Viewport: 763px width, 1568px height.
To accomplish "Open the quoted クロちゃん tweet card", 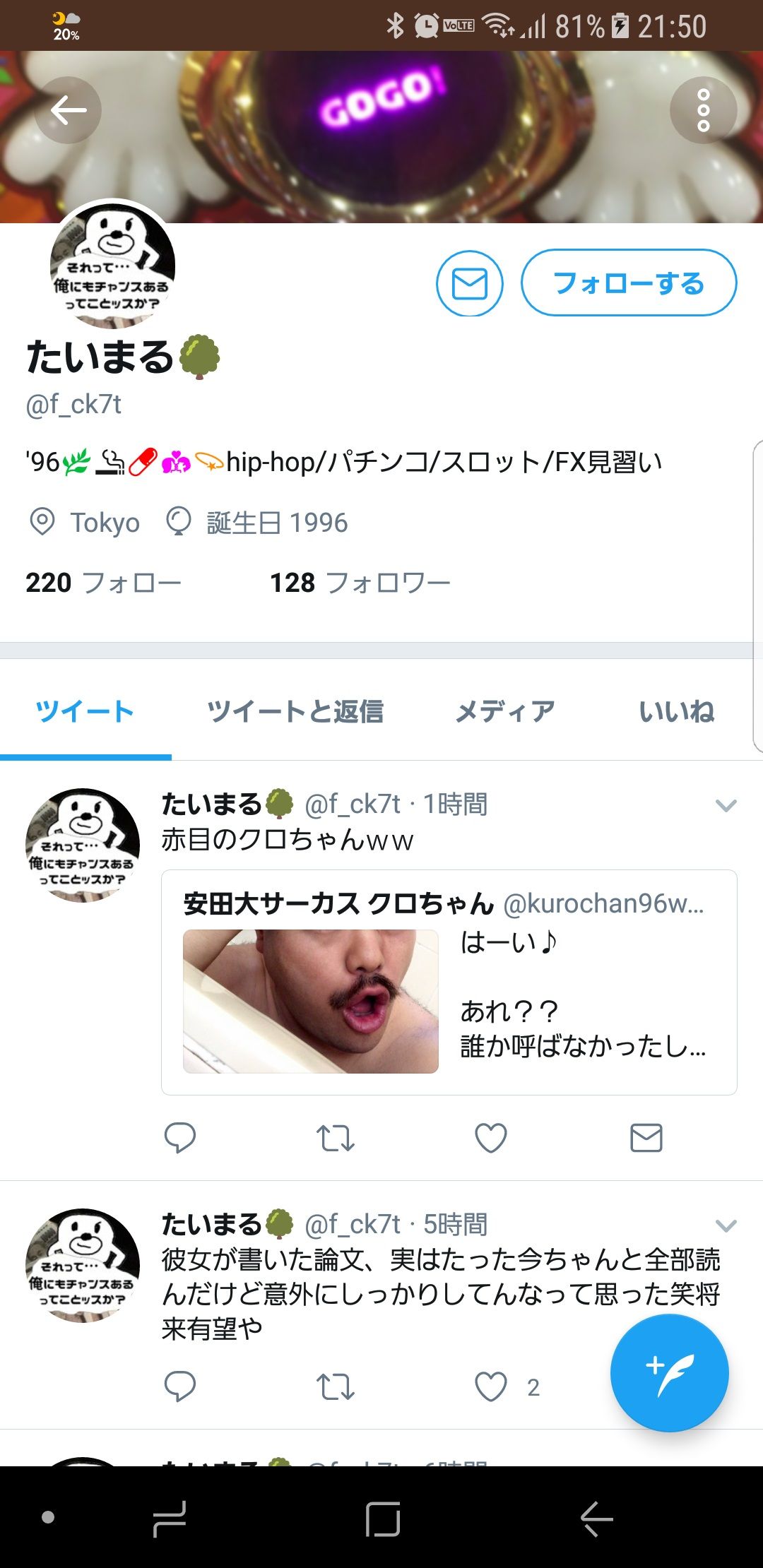I will click(449, 982).
